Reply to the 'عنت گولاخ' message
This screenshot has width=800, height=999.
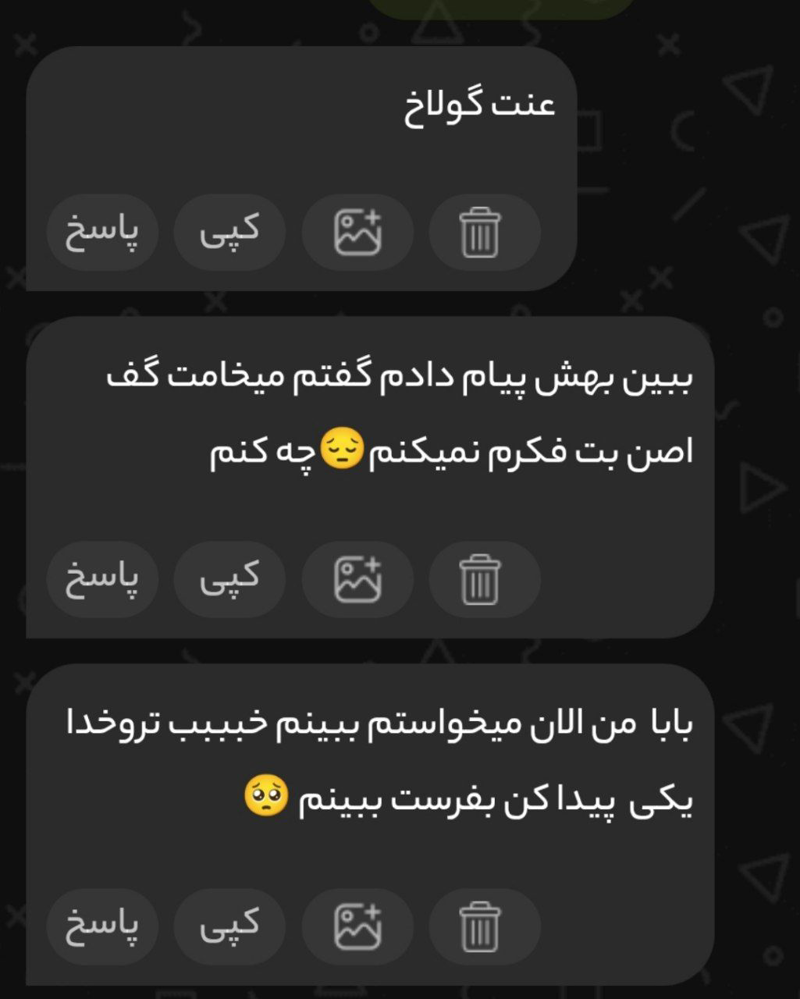point(101,232)
